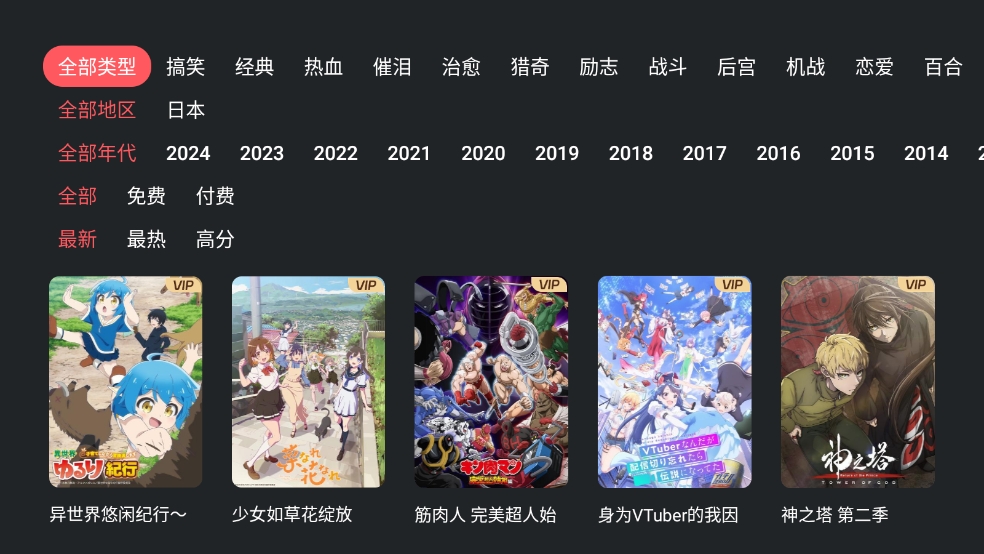
Task: Filter by year 2015
Action: (852, 153)
